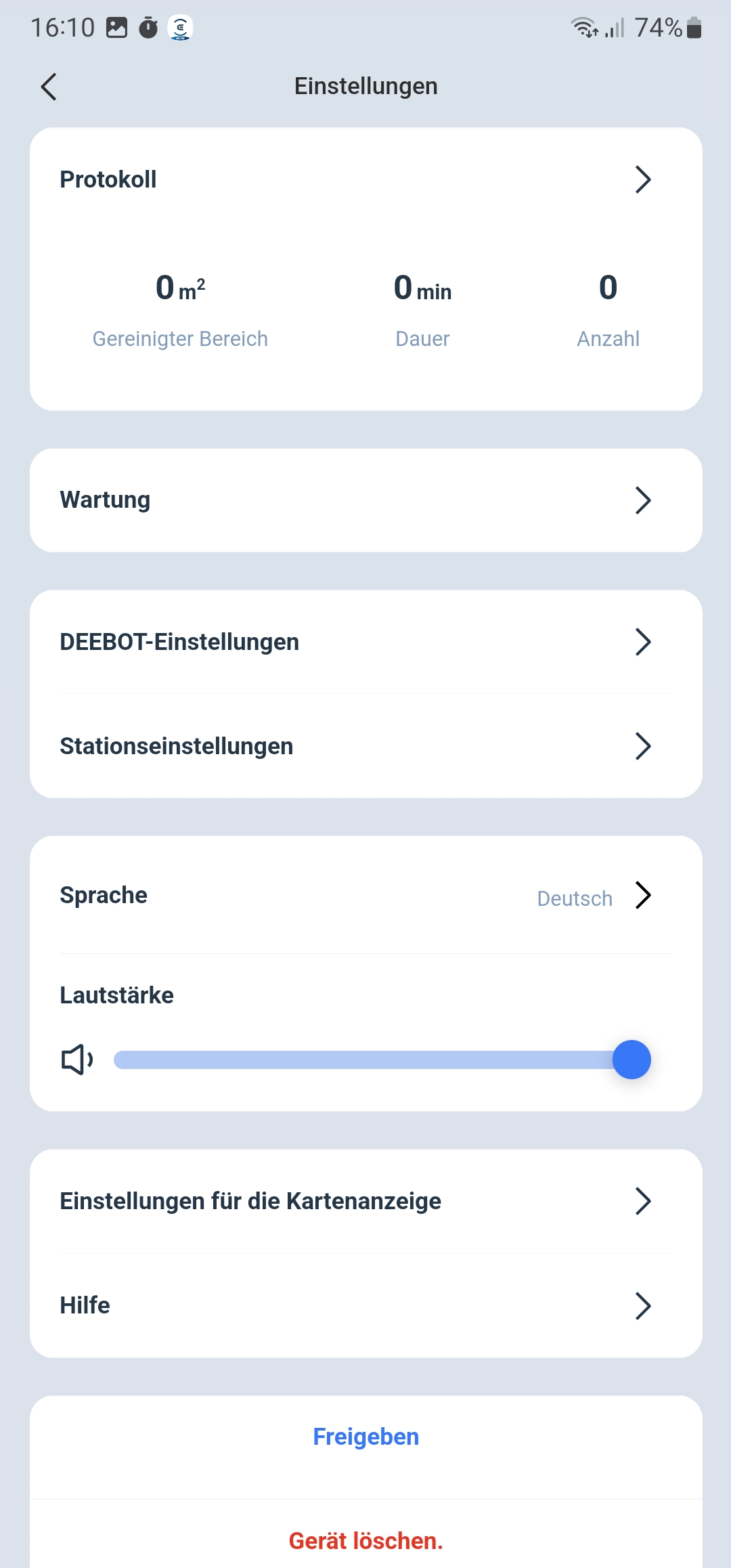731x1568 pixels.
Task: Tap Freigeben to share the device
Action: 365,1437
